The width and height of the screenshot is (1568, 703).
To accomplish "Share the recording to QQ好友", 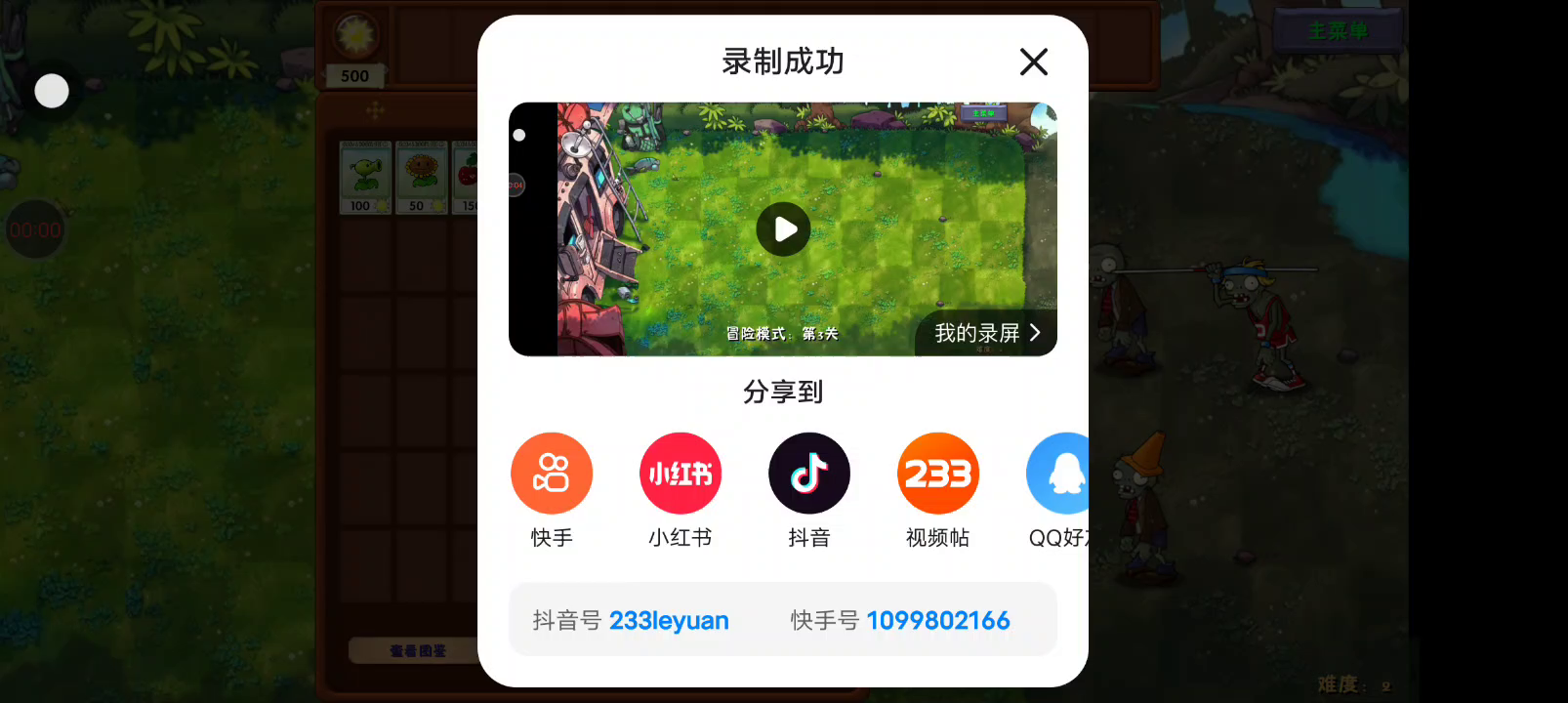I will [1060, 475].
